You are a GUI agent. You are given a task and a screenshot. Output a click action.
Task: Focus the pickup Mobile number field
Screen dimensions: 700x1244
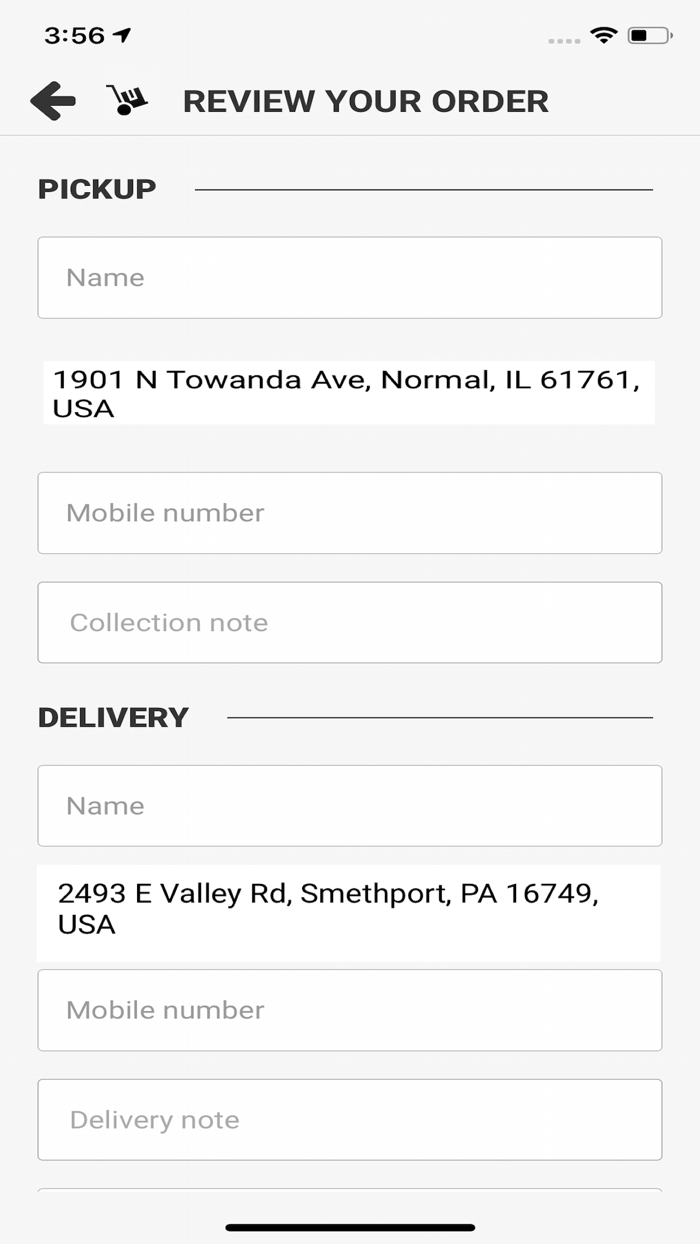click(350, 513)
